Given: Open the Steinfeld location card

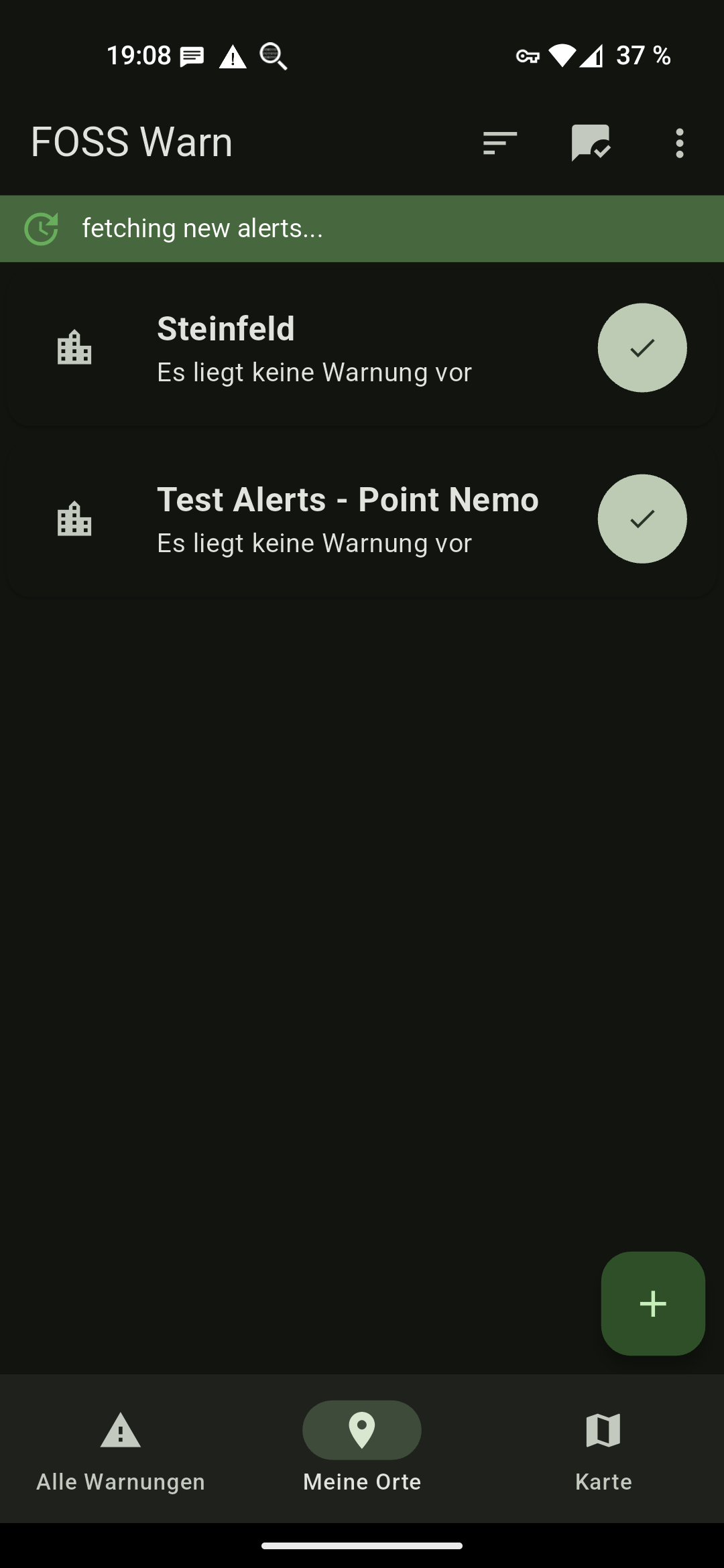Looking at the screenshot, I should coord(314,348).
